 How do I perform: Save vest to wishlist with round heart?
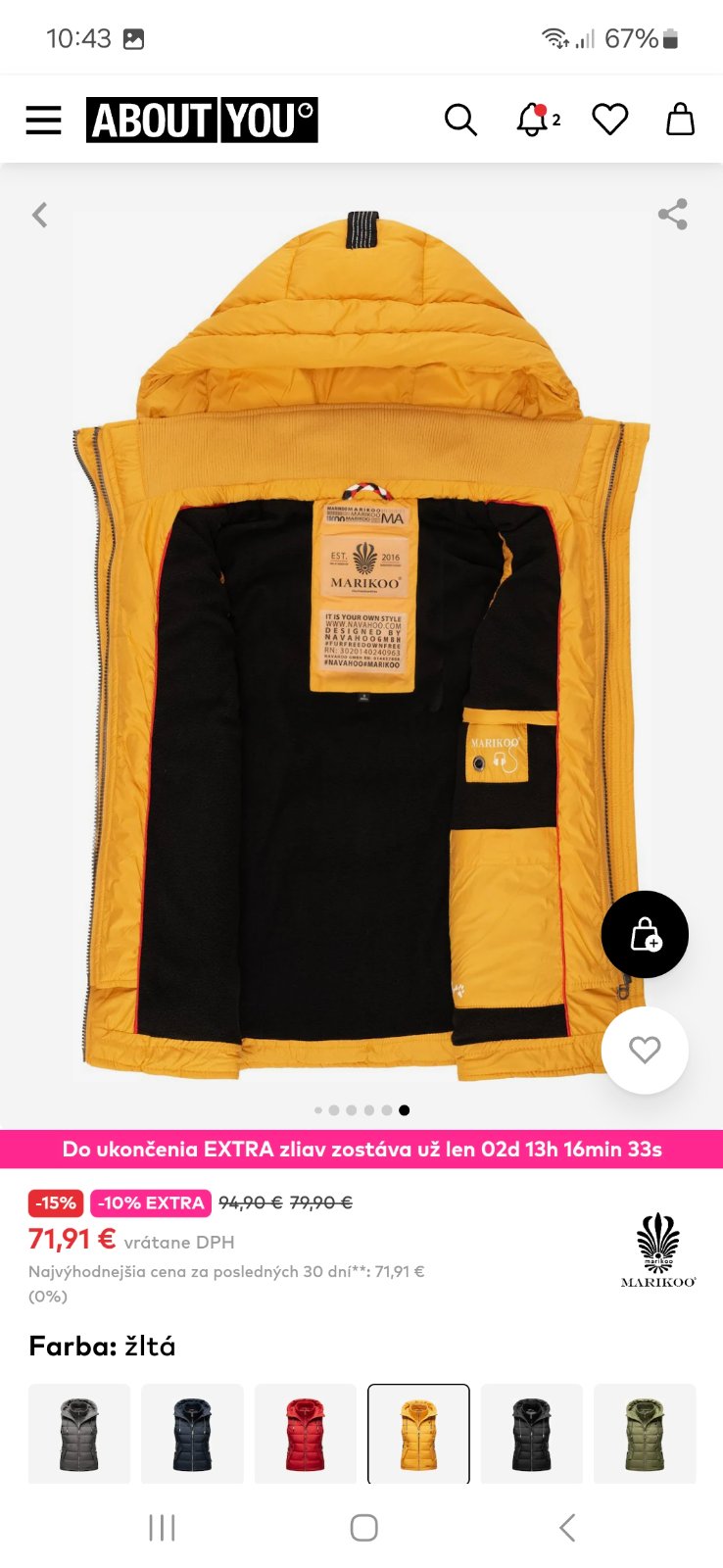coord(645,1050)
